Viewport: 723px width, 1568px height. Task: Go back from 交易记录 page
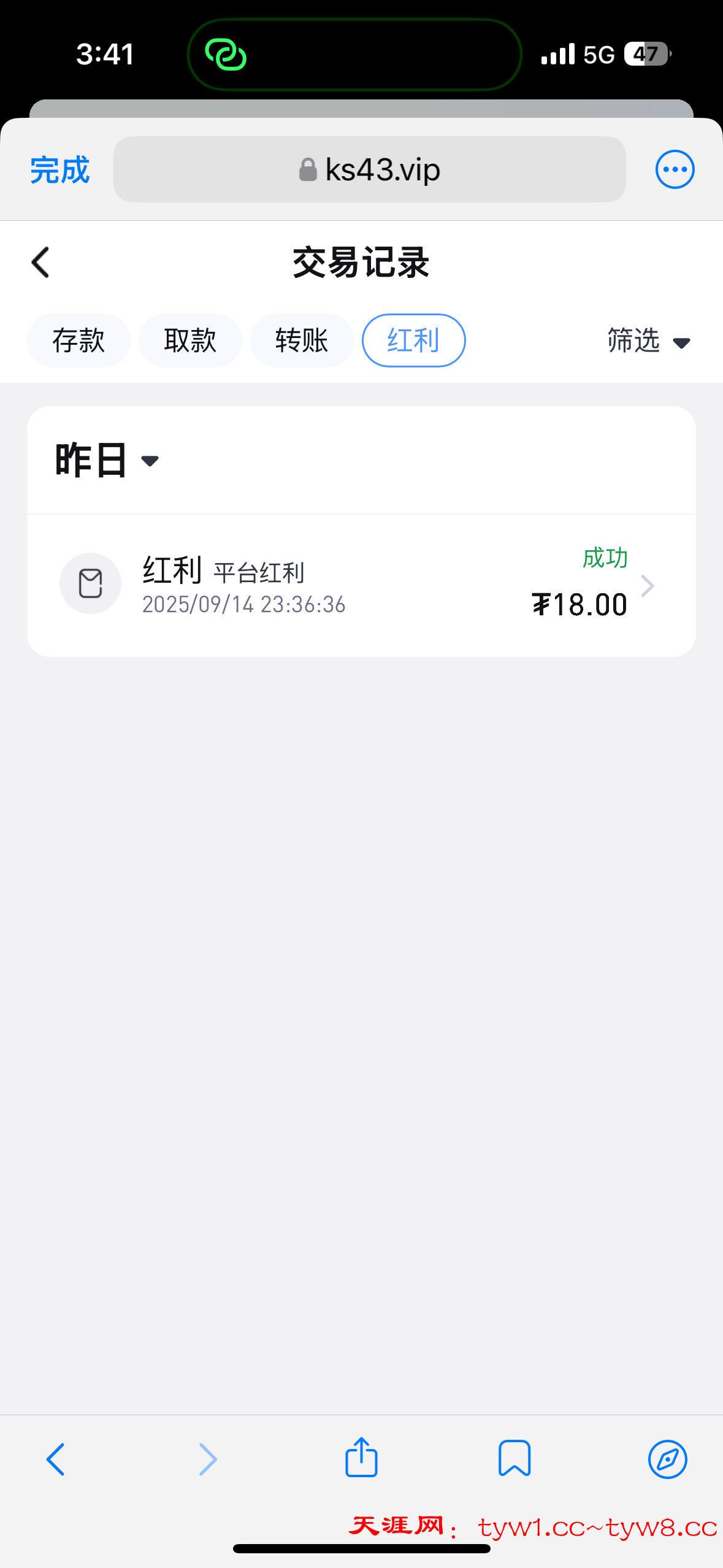coord(40,263)
